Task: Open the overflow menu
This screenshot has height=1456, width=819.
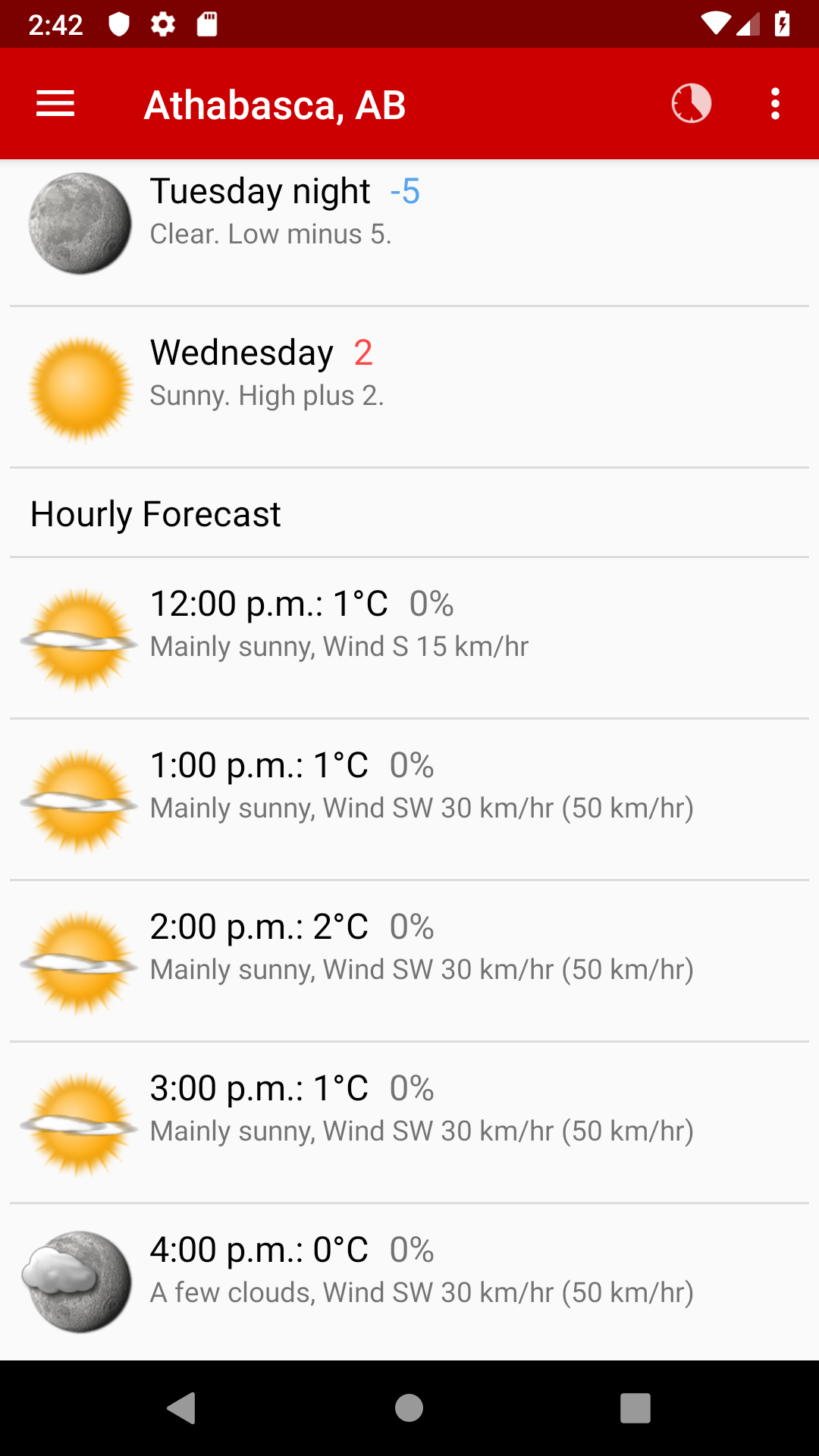Action: coord(775,104)
